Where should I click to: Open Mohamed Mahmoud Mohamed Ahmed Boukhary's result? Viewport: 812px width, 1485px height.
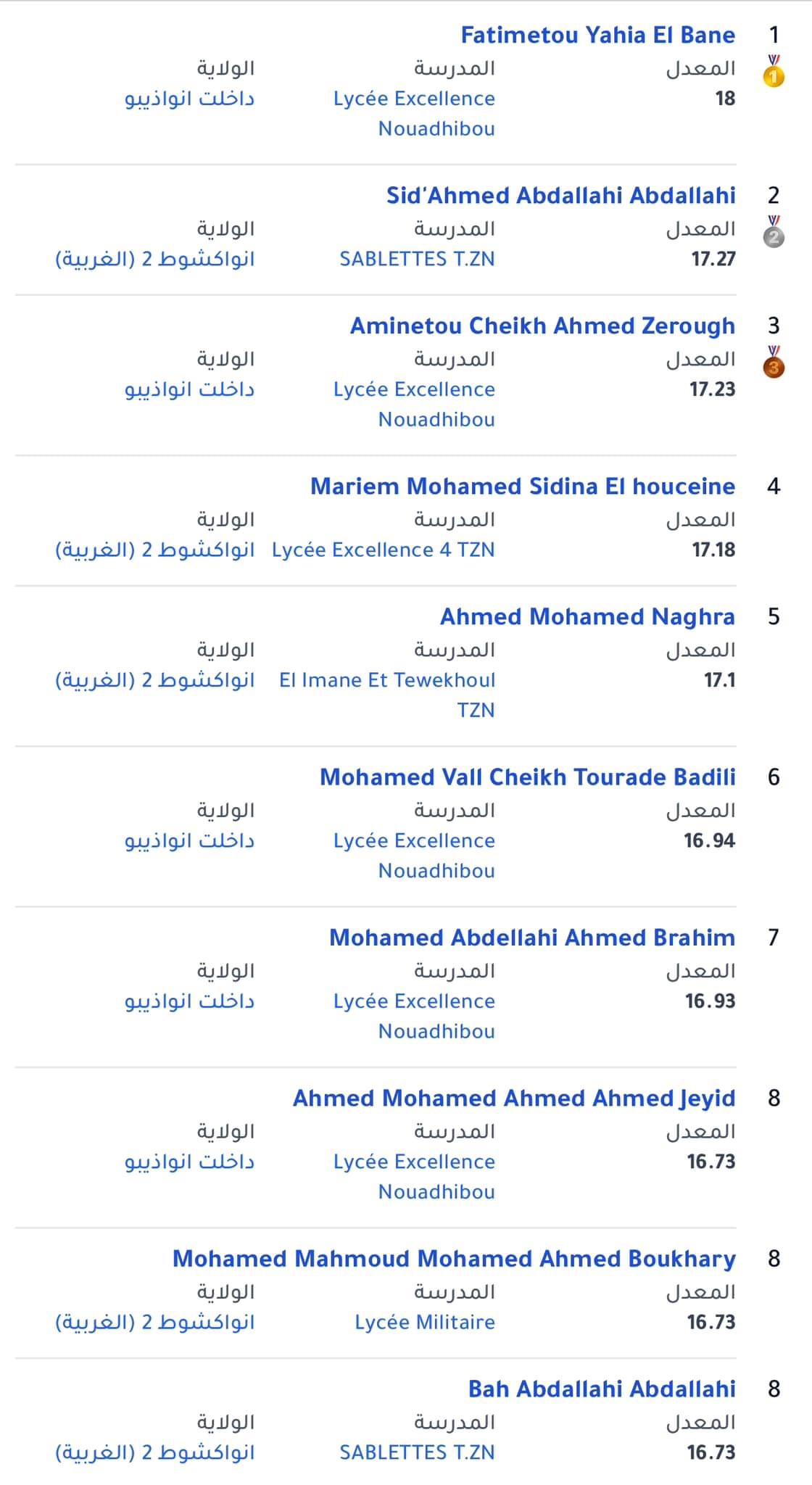coord(454,1258)
